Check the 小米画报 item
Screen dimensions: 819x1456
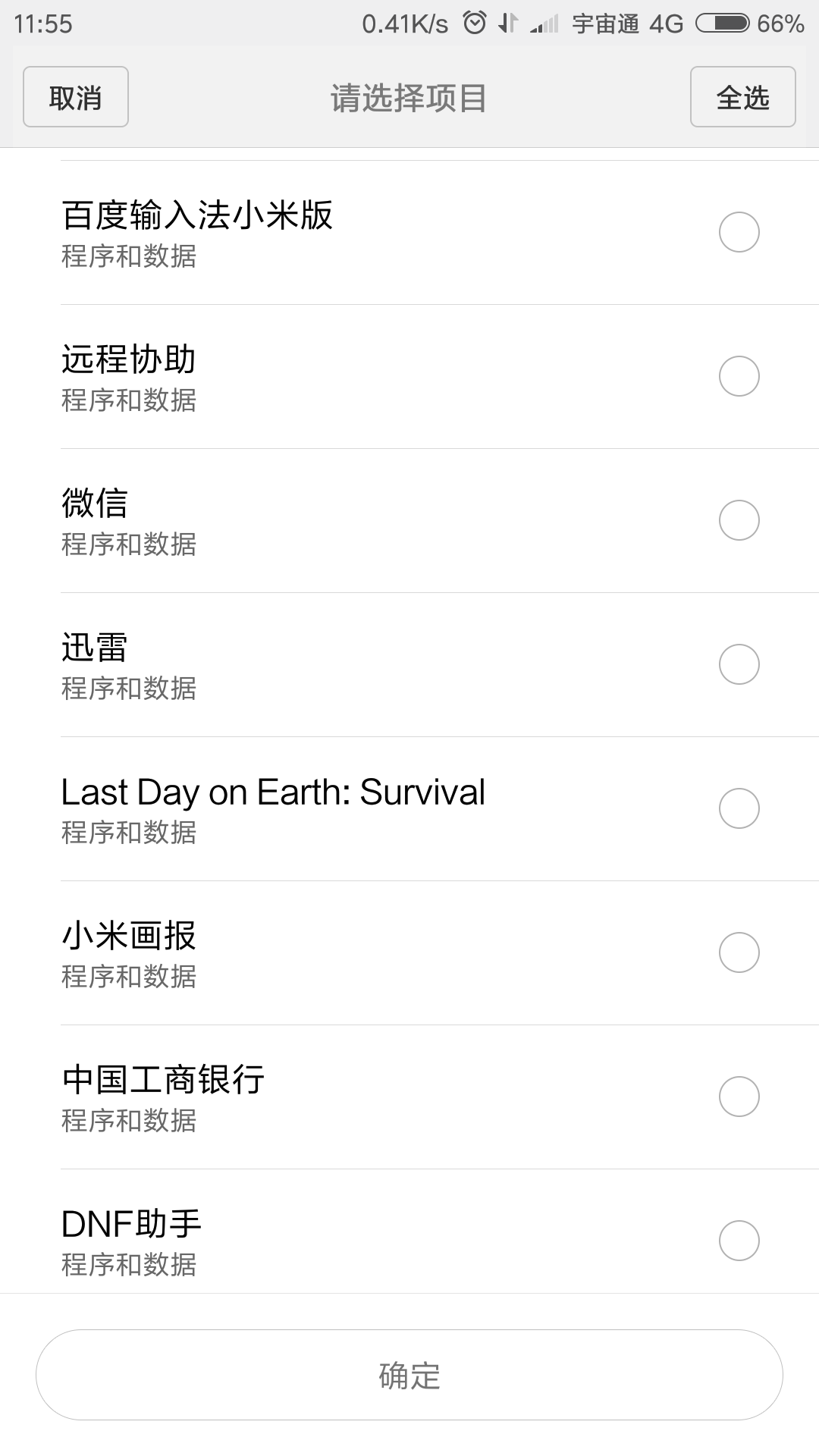tap(739, 952)
